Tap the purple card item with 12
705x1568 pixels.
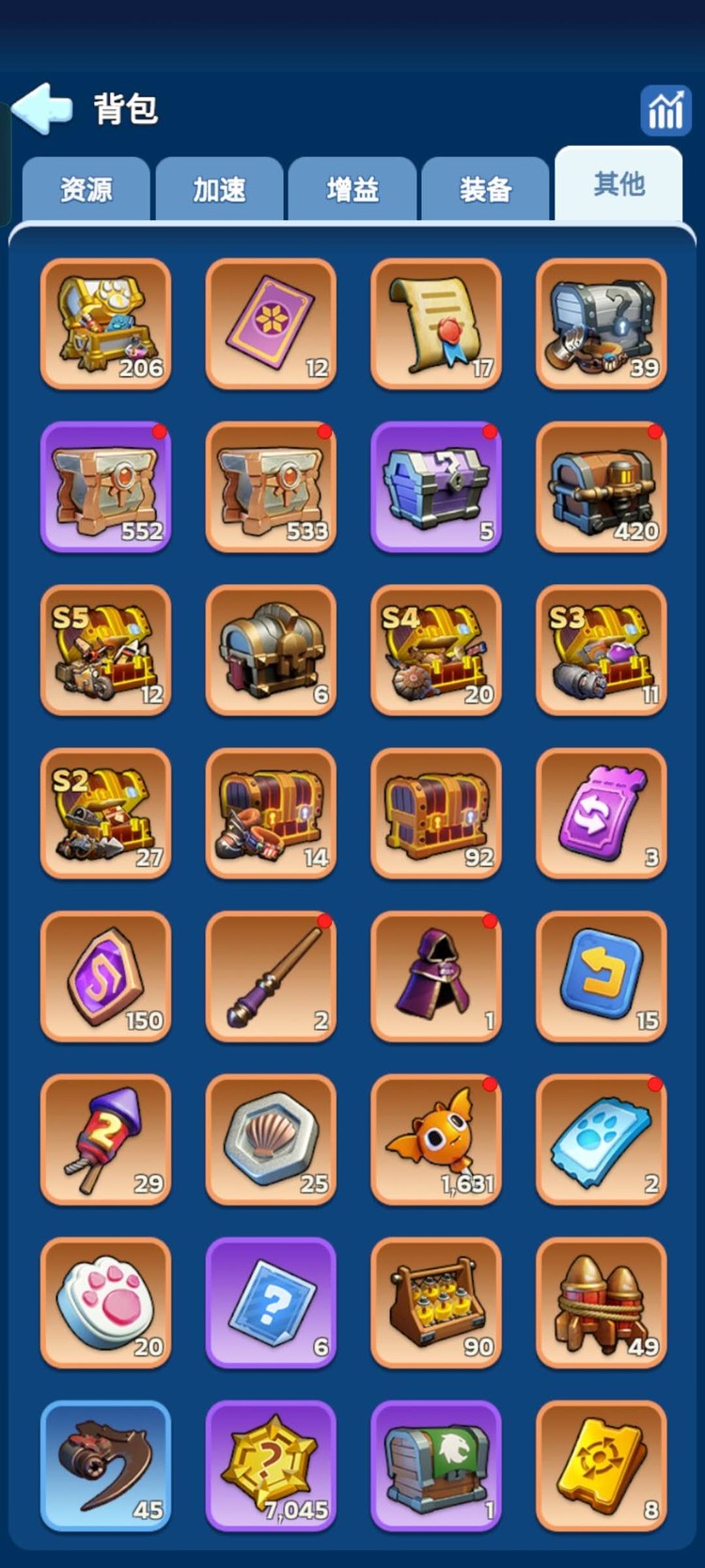point(271,324)
